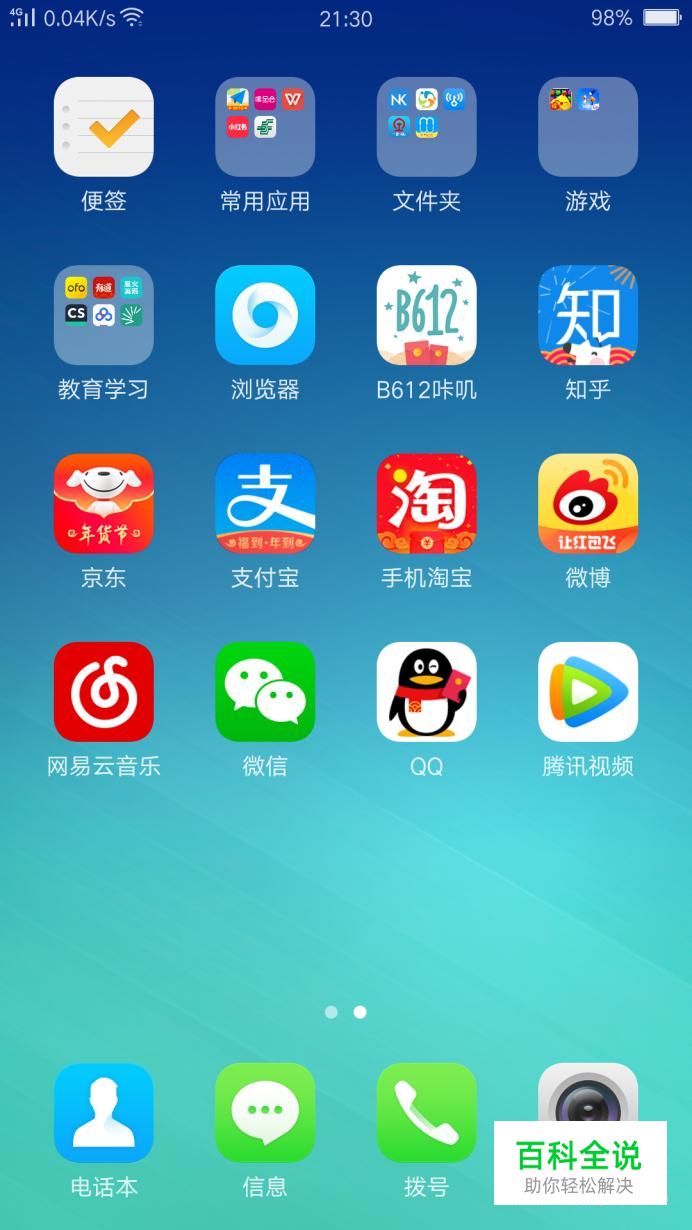Screen dimensions: 692x1230
Task: Open the 知乎 app
Action: 588,315
